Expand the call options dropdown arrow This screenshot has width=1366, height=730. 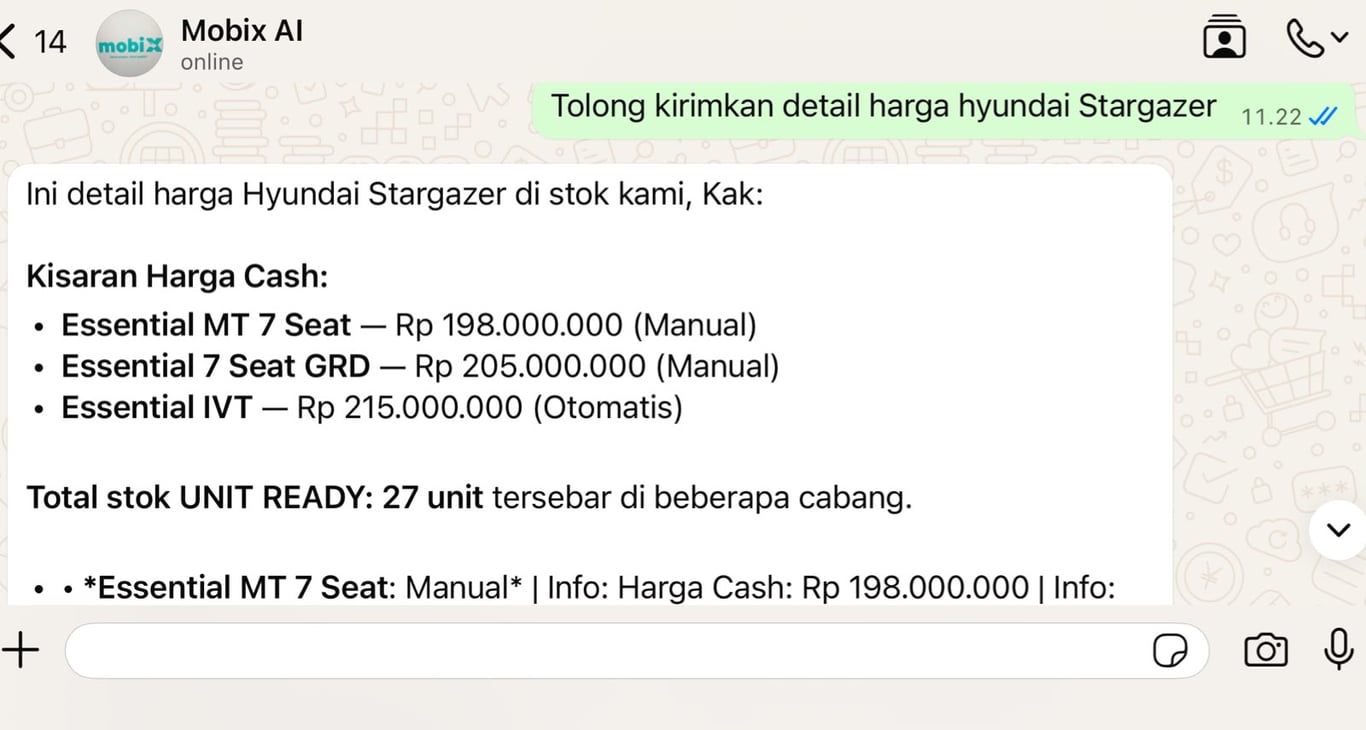(1340, 39)
